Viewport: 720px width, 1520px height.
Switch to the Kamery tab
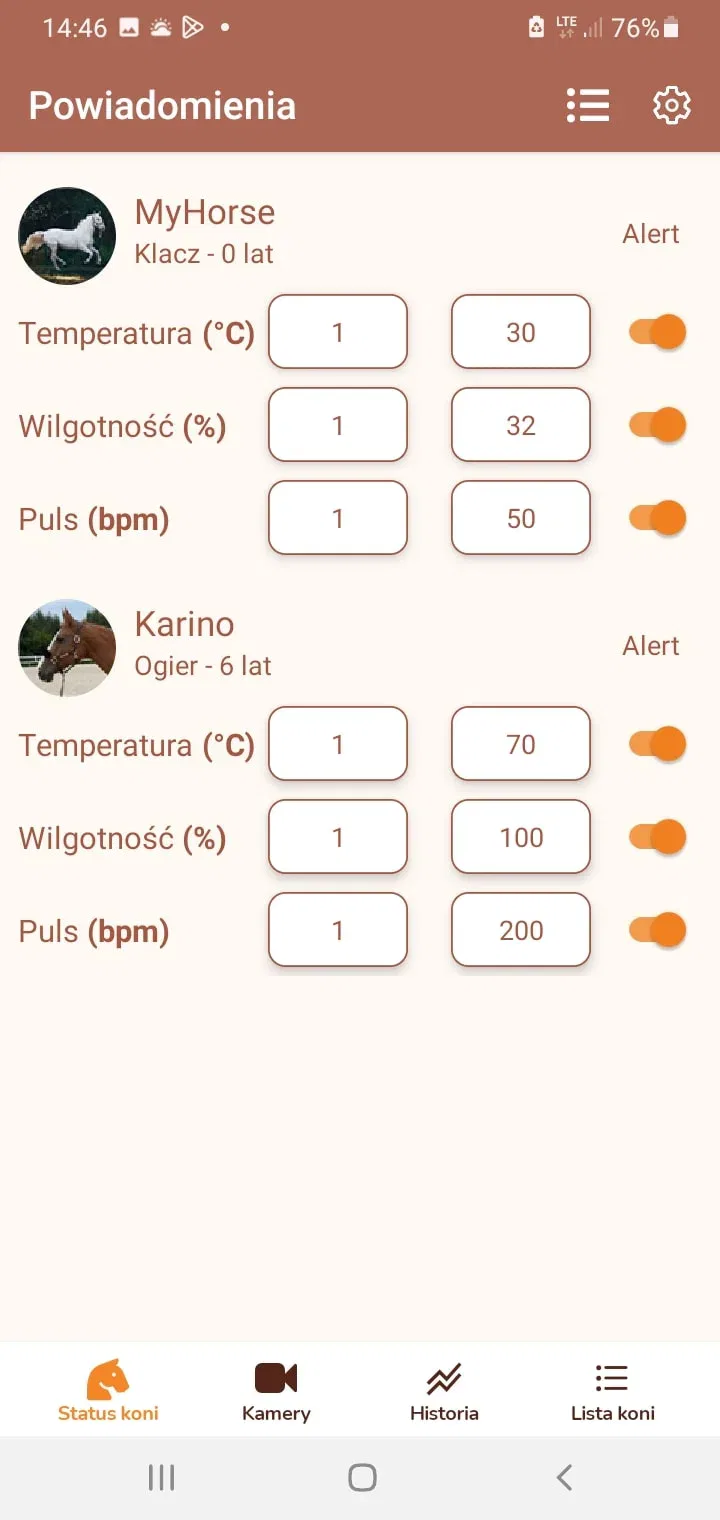[x=276, y=1391]
